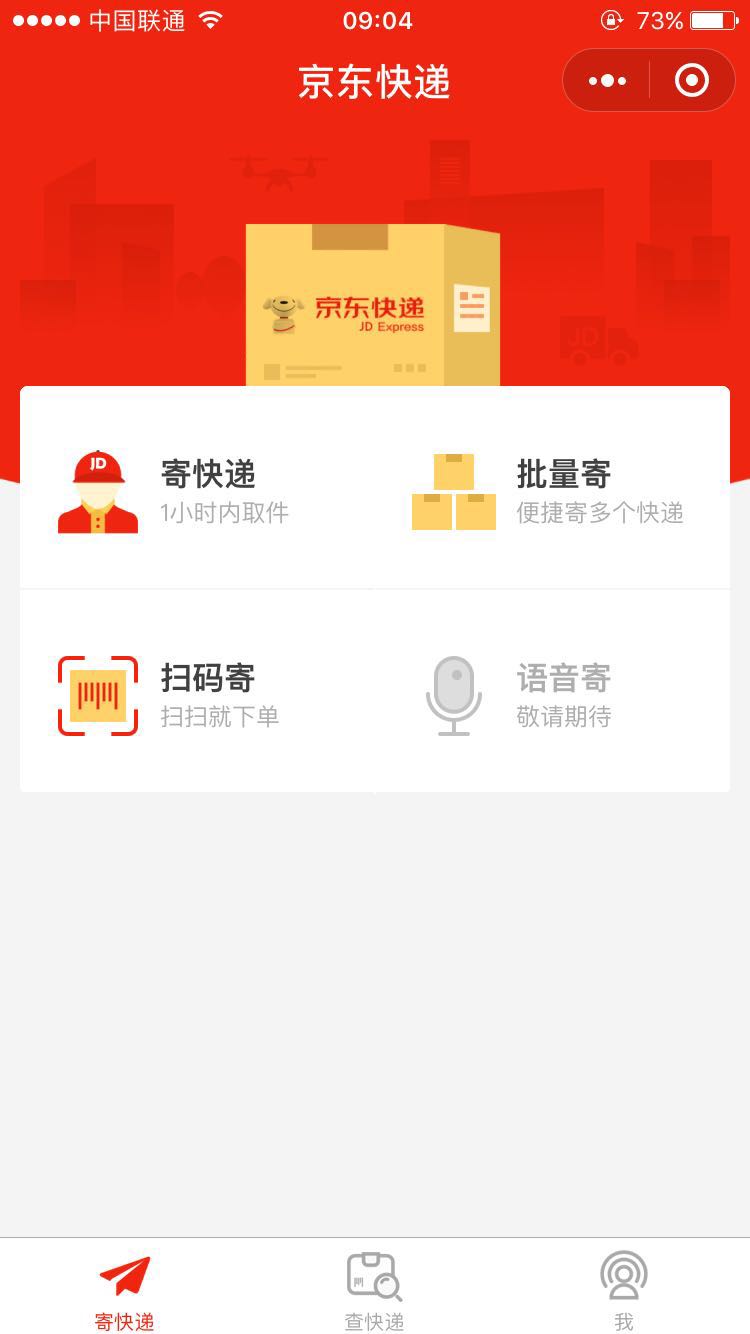Switch to the 我 profile tab
This screenshot has height=1334, width=750.
coord(623,1290)
